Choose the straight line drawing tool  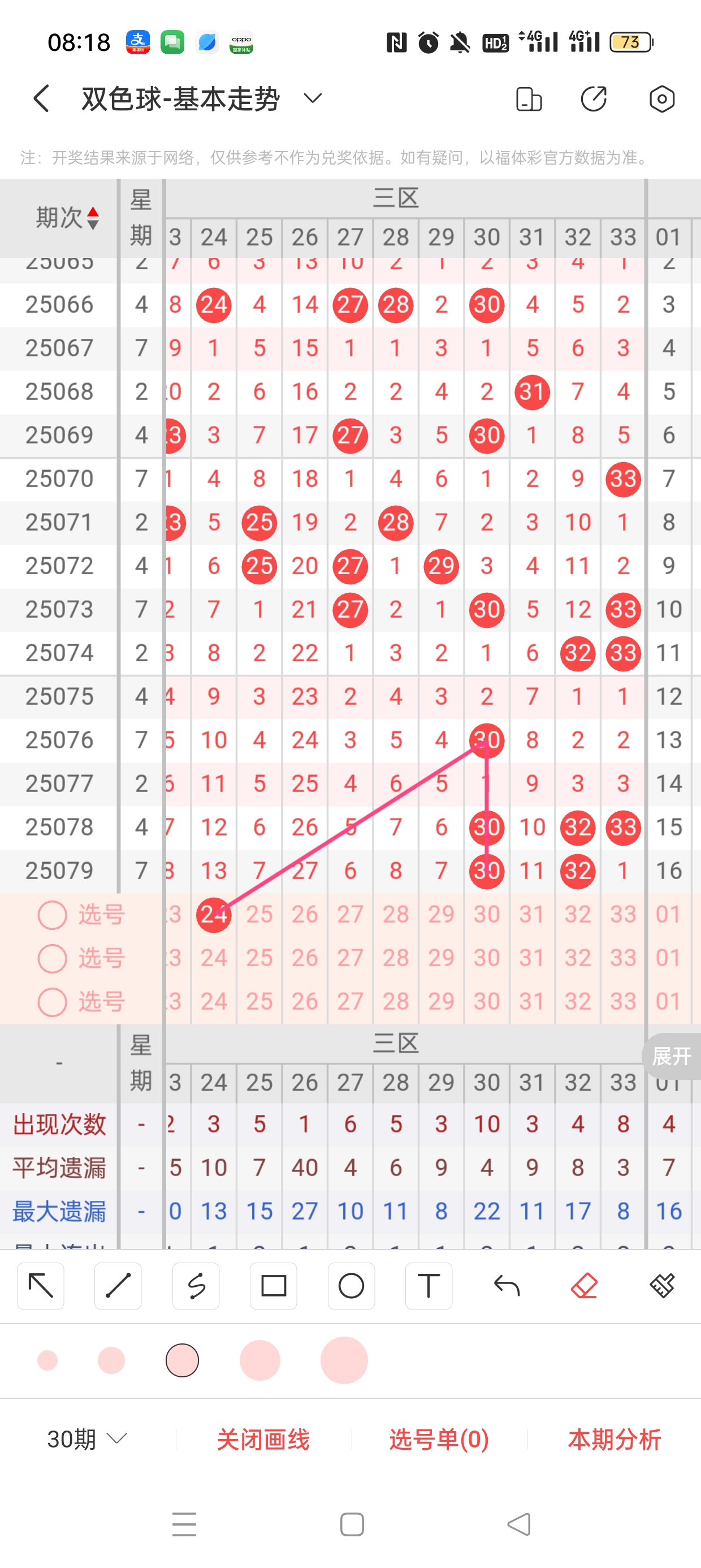(118, 1286)
